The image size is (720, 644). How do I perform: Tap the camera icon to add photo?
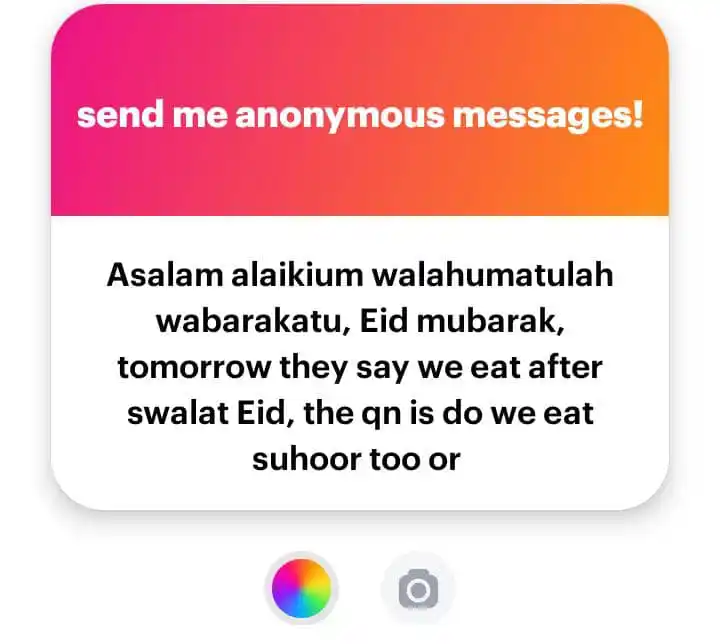click(x=418, y=589)
